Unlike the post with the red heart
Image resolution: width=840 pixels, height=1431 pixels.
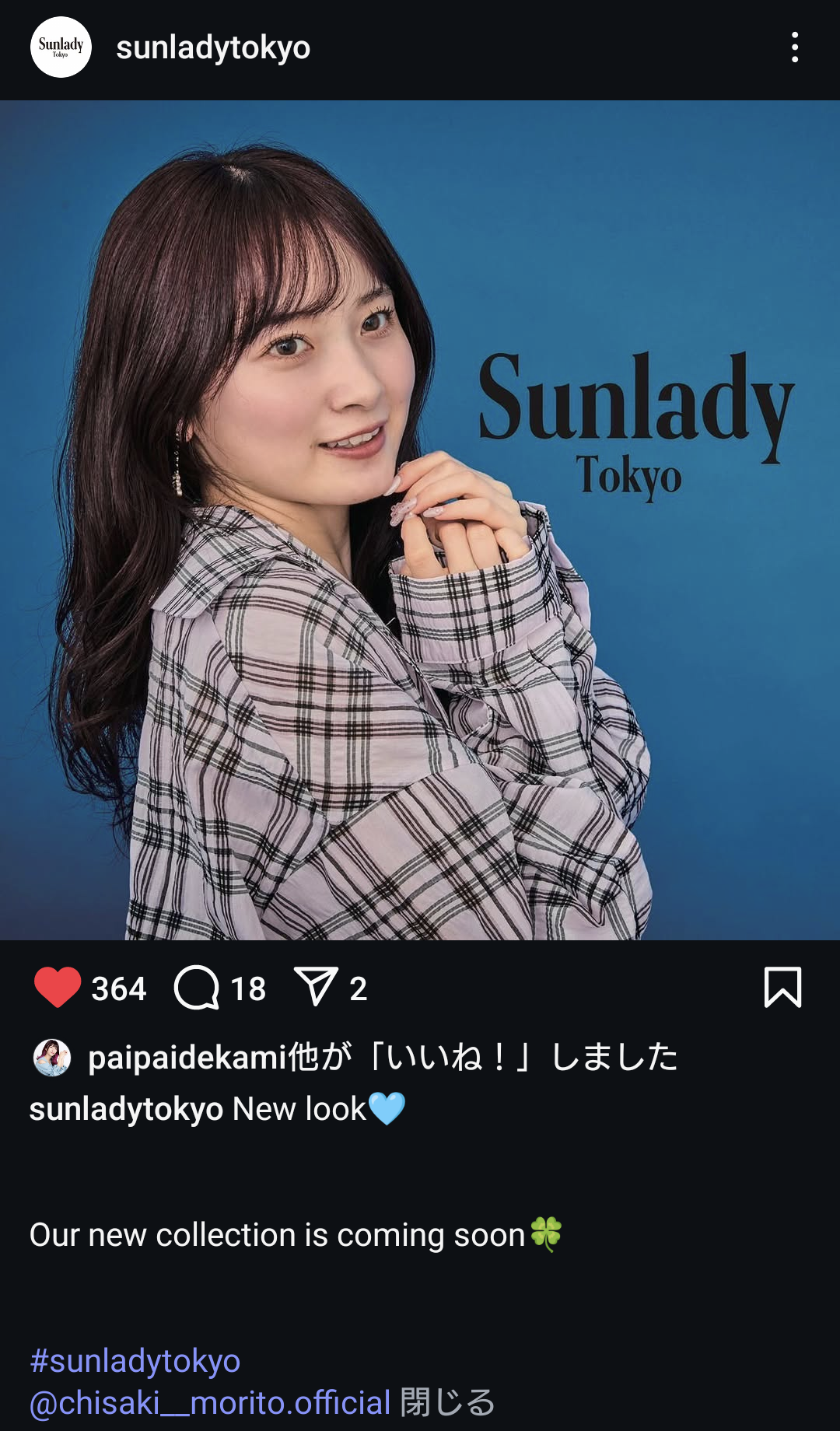(58, 988)
